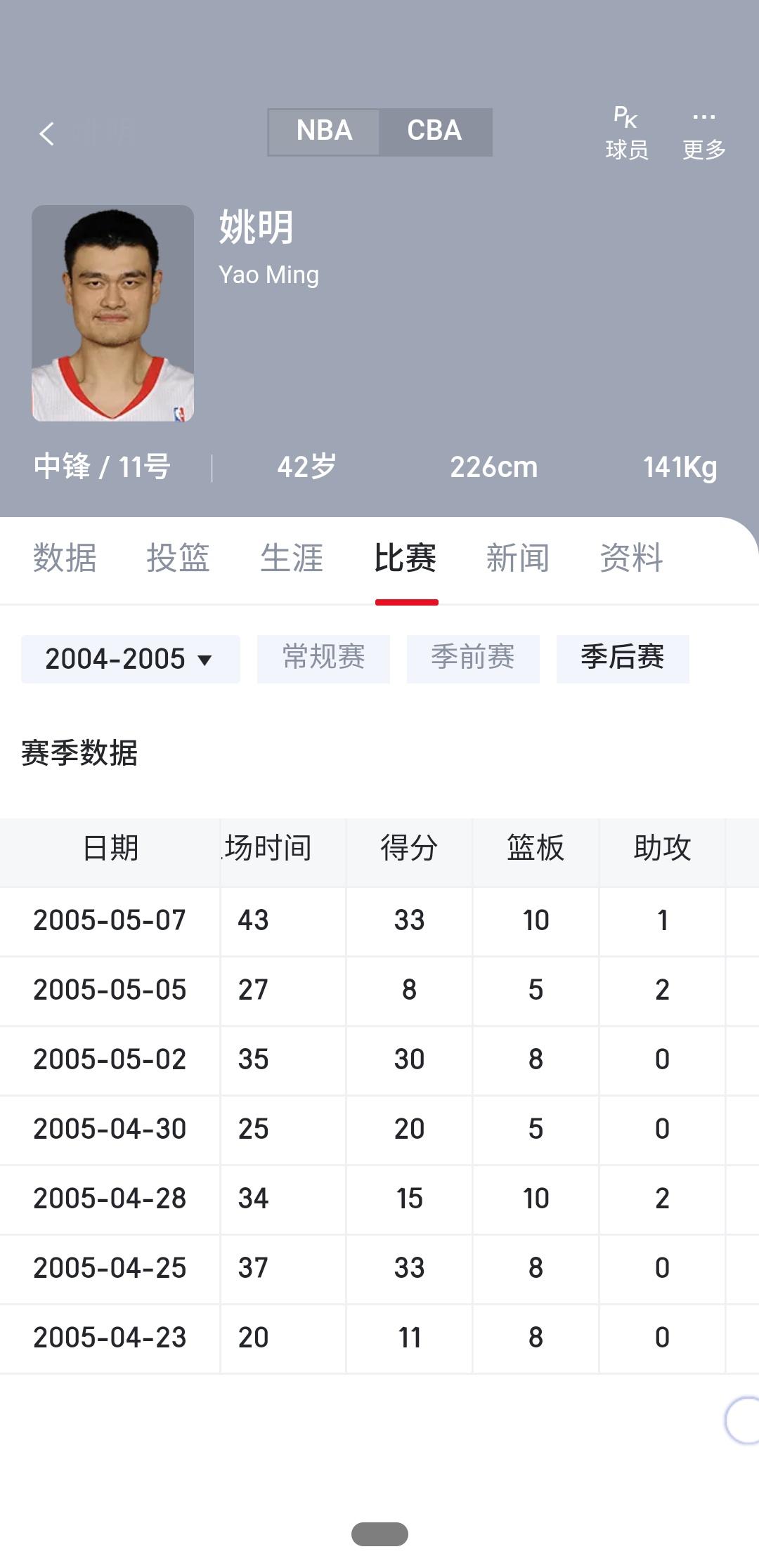Open Yao Ming's profile photo
The image size is (759, 1568).
pos(112,313)
